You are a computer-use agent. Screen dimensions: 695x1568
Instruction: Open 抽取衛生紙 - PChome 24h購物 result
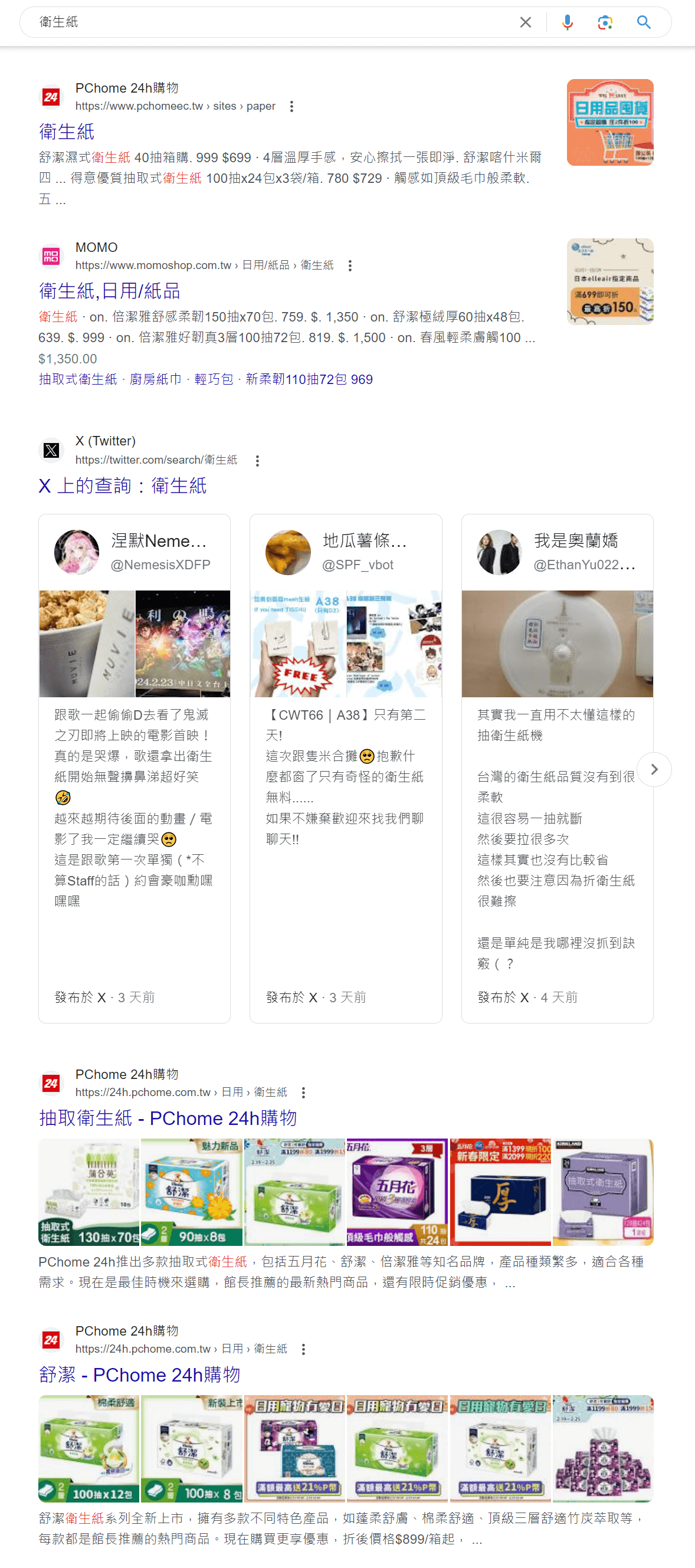click(168, 1117)
